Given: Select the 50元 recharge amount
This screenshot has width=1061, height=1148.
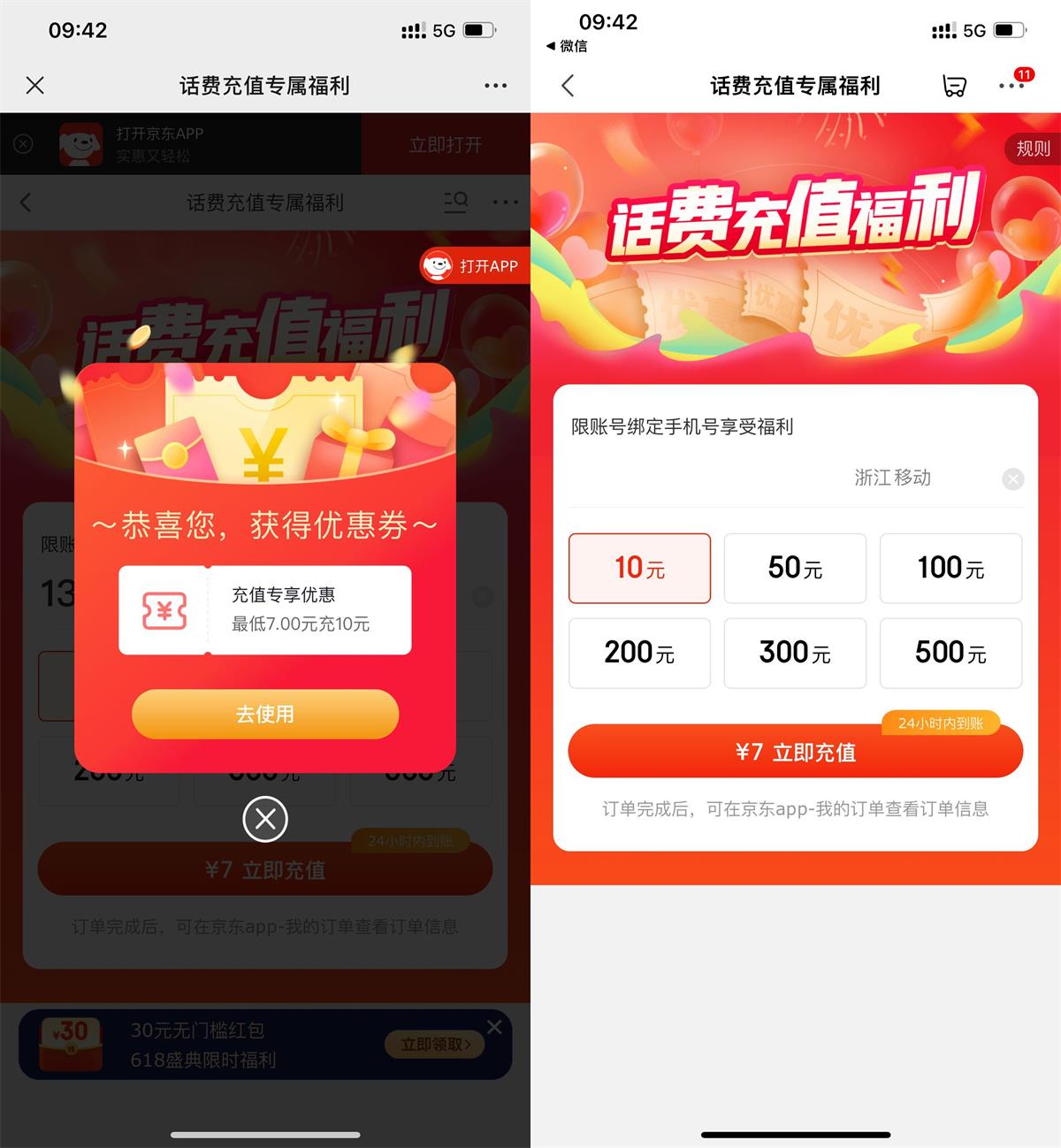Looking at the screenshot, I should pyautogui.click(x=795, y=568).
